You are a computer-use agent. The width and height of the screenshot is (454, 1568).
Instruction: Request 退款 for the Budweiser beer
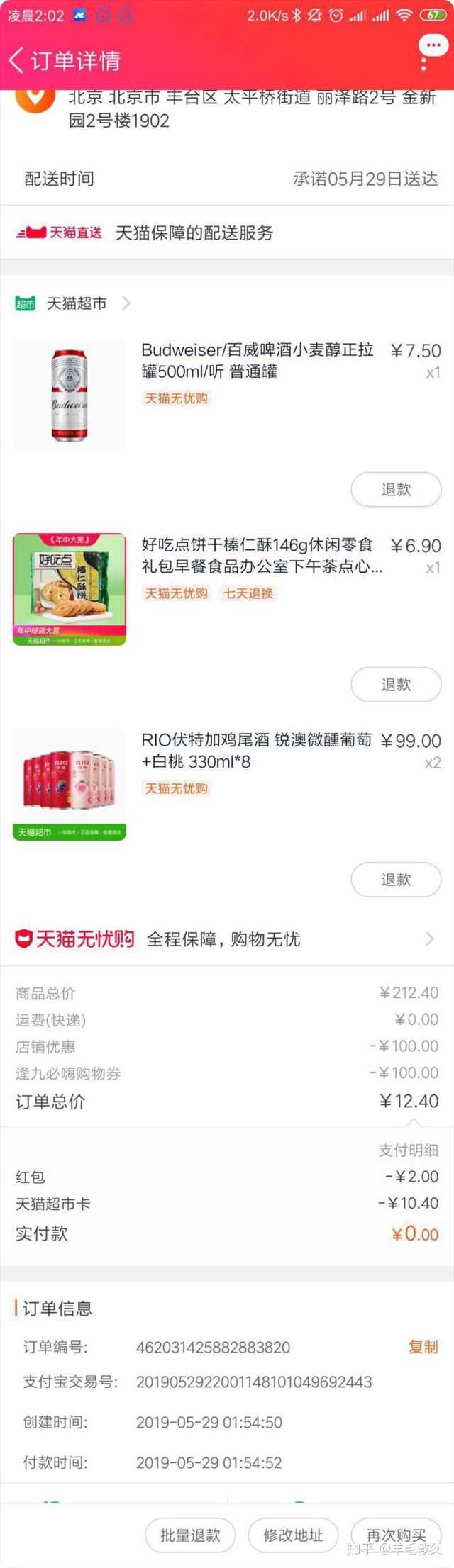[x=396, y=489]
